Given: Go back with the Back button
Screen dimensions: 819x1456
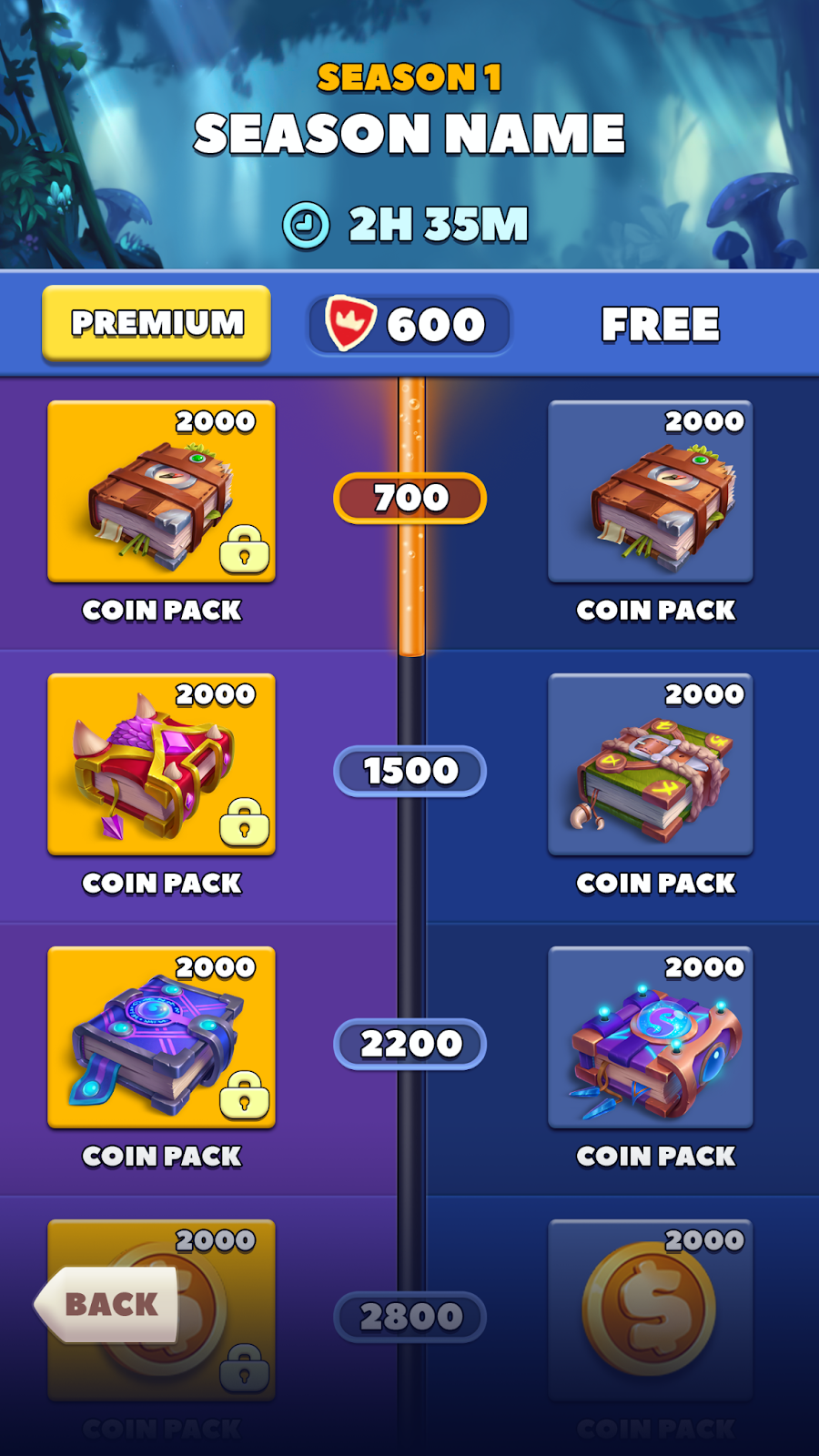Looking at the screenshot, I should click(x=107, y=1304).
